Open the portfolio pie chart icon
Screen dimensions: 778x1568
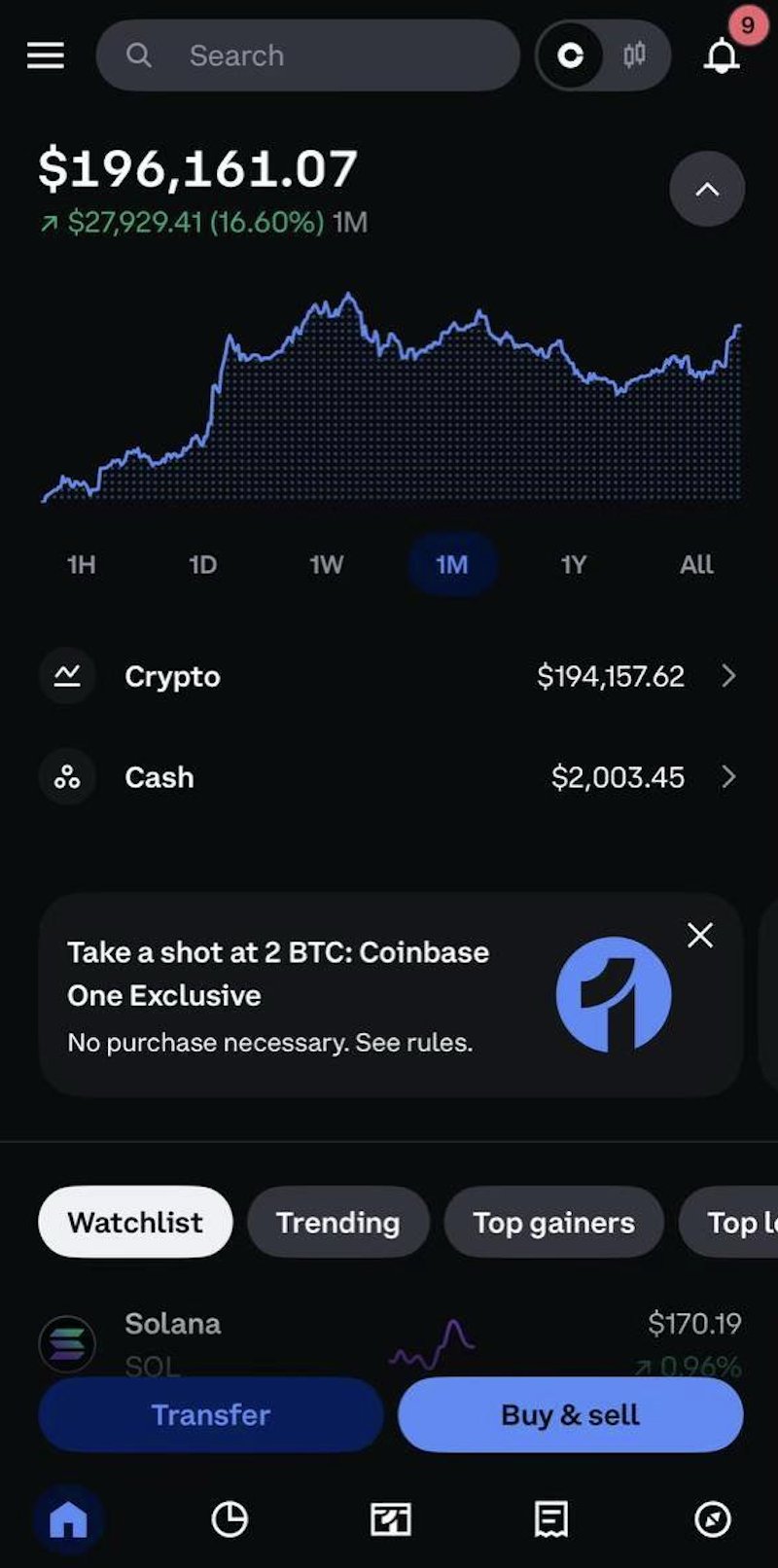229,1519
